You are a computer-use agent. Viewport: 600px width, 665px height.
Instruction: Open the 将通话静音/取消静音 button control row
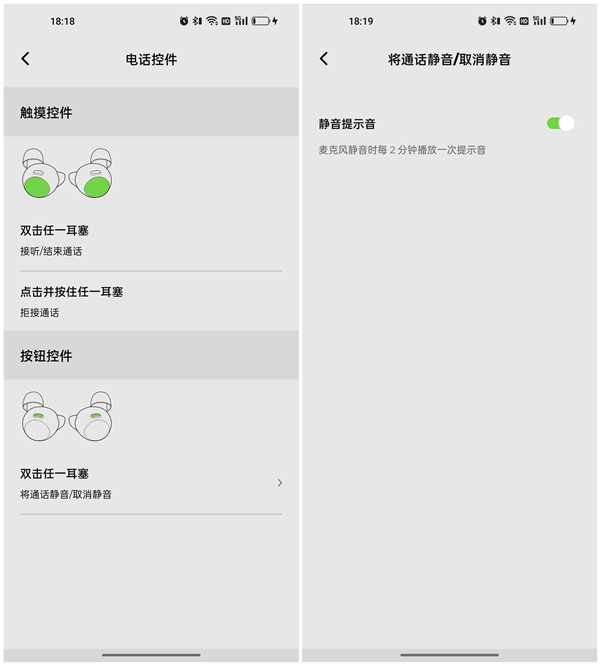coord(151,484)
